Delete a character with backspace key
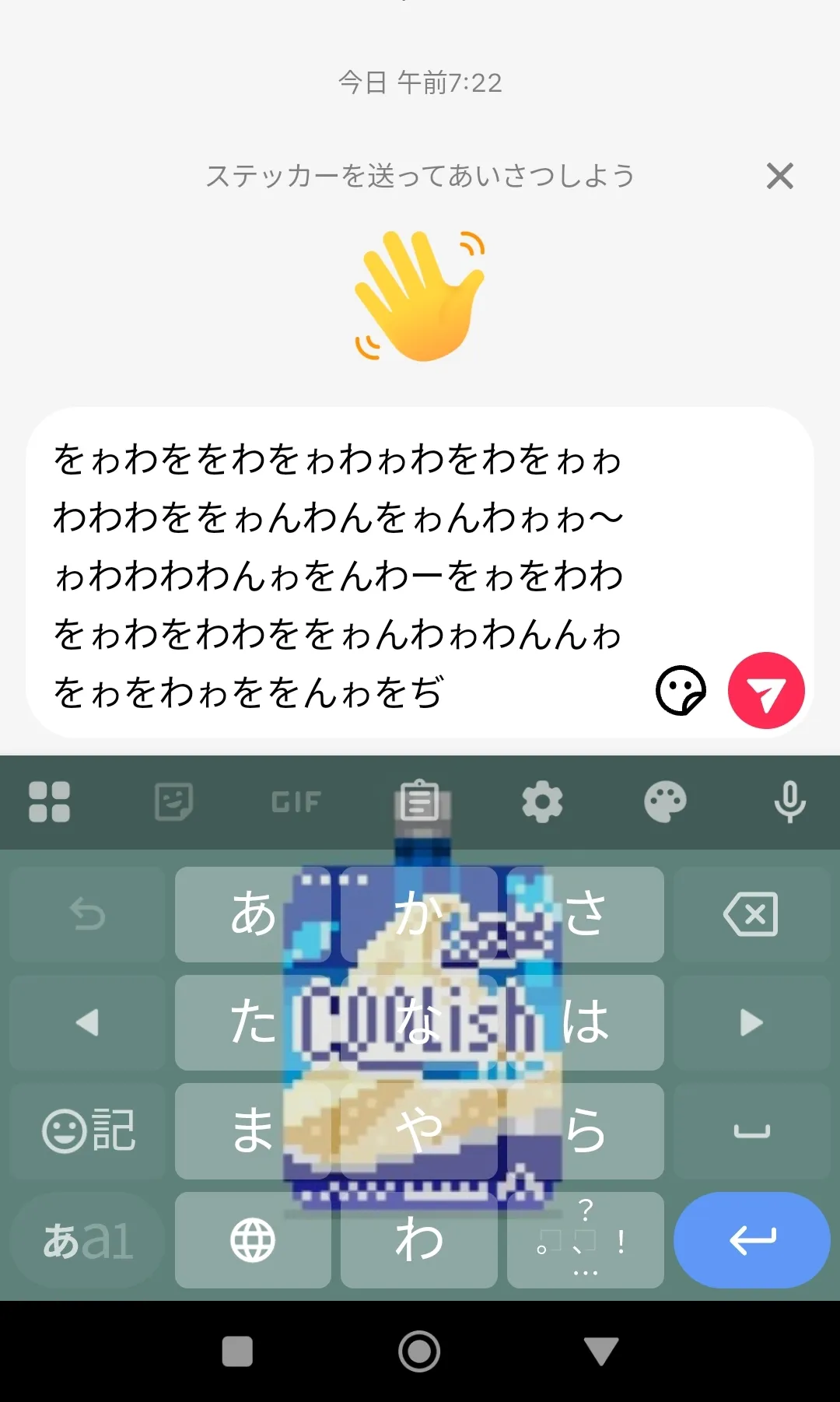The height and width of the screenshot is (1402, 840). pyautogui.click(x=751, y=914)
